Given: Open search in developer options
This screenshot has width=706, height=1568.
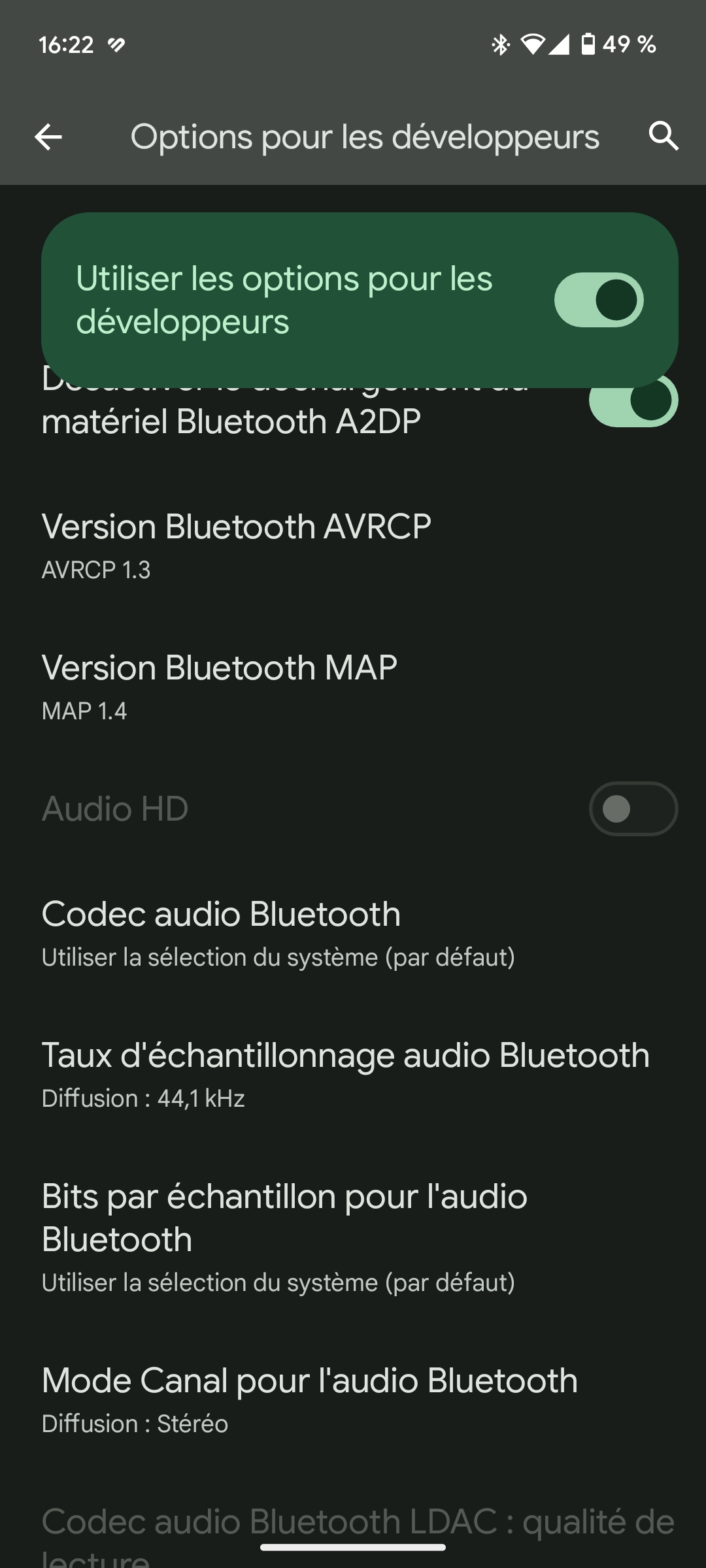Looking at the screenshot, I should click(663, 137).
